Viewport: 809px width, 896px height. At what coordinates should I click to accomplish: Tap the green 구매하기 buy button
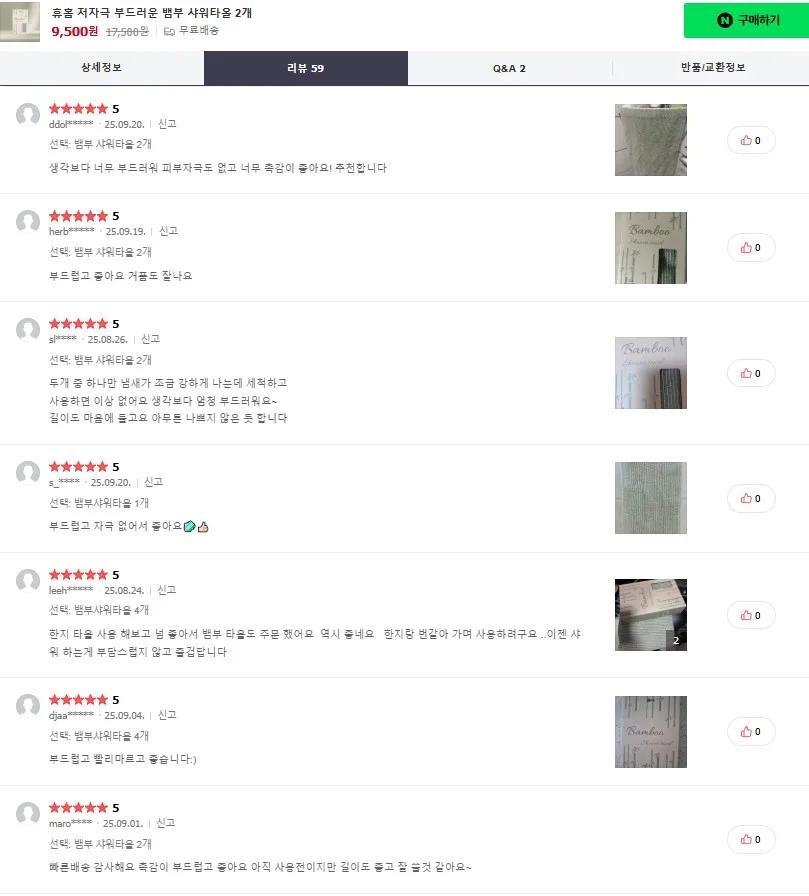point(746,21)
